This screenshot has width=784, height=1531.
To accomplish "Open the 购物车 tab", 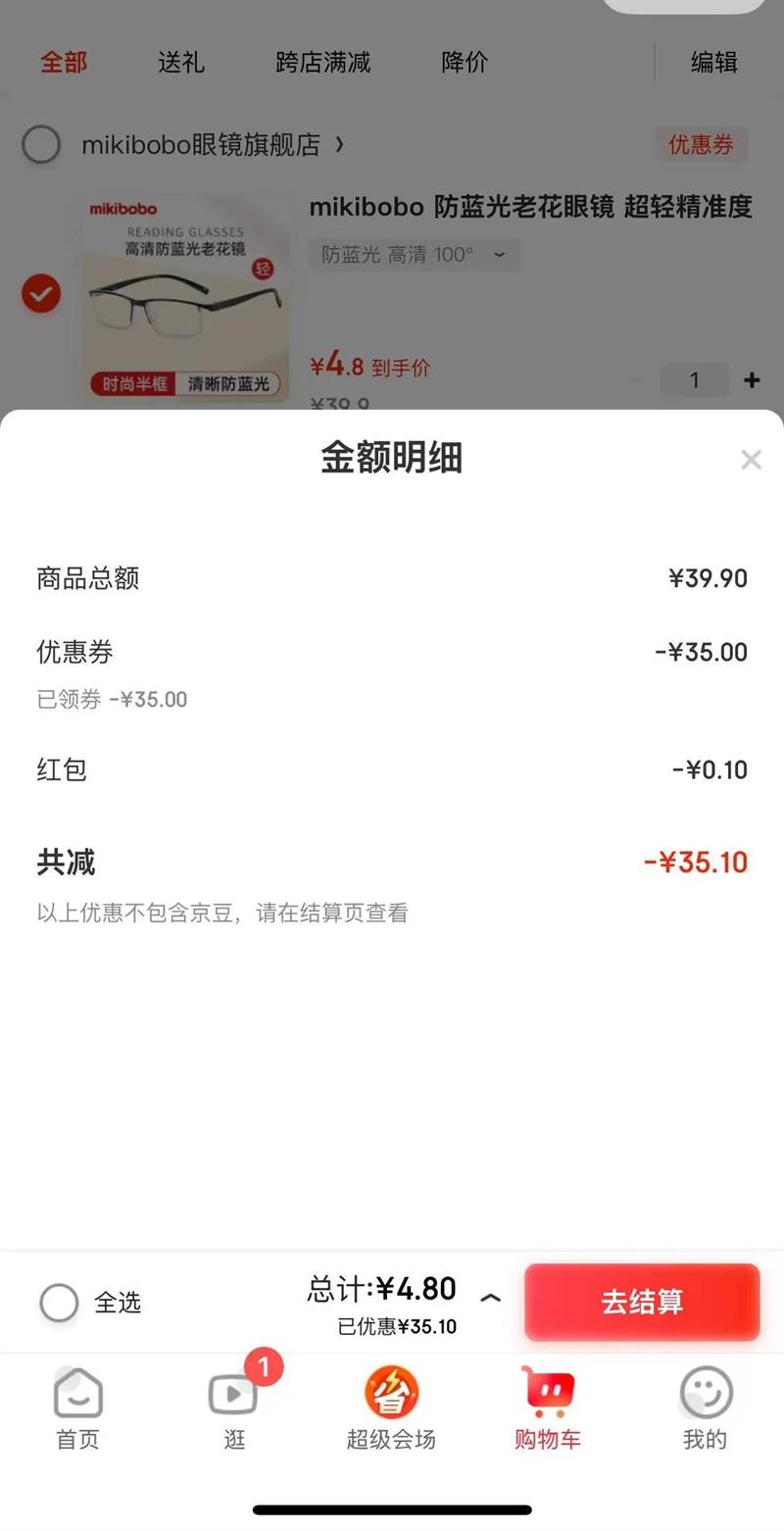I will point(548,1408).
